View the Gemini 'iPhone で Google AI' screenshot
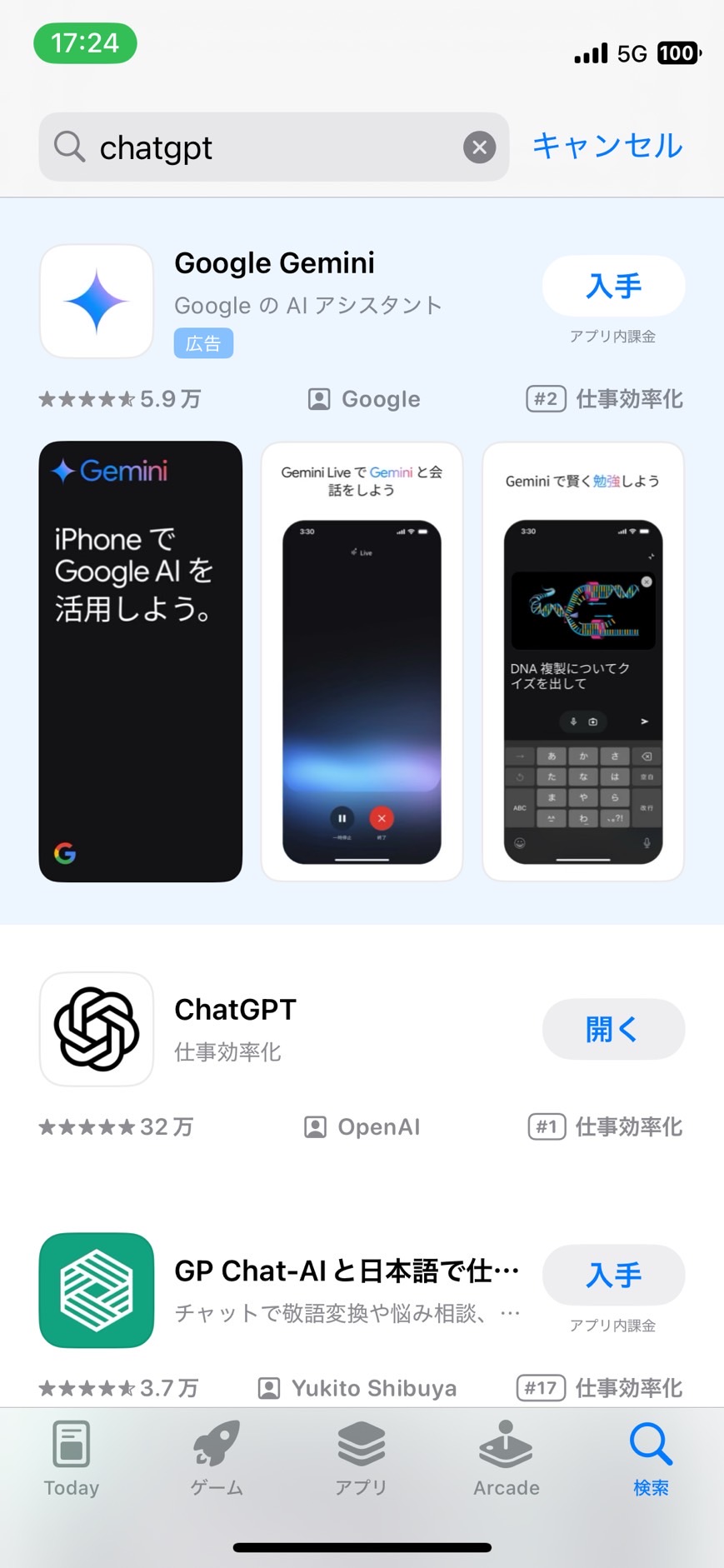The height and width of the screenshot is (1568, 724). 141,661
